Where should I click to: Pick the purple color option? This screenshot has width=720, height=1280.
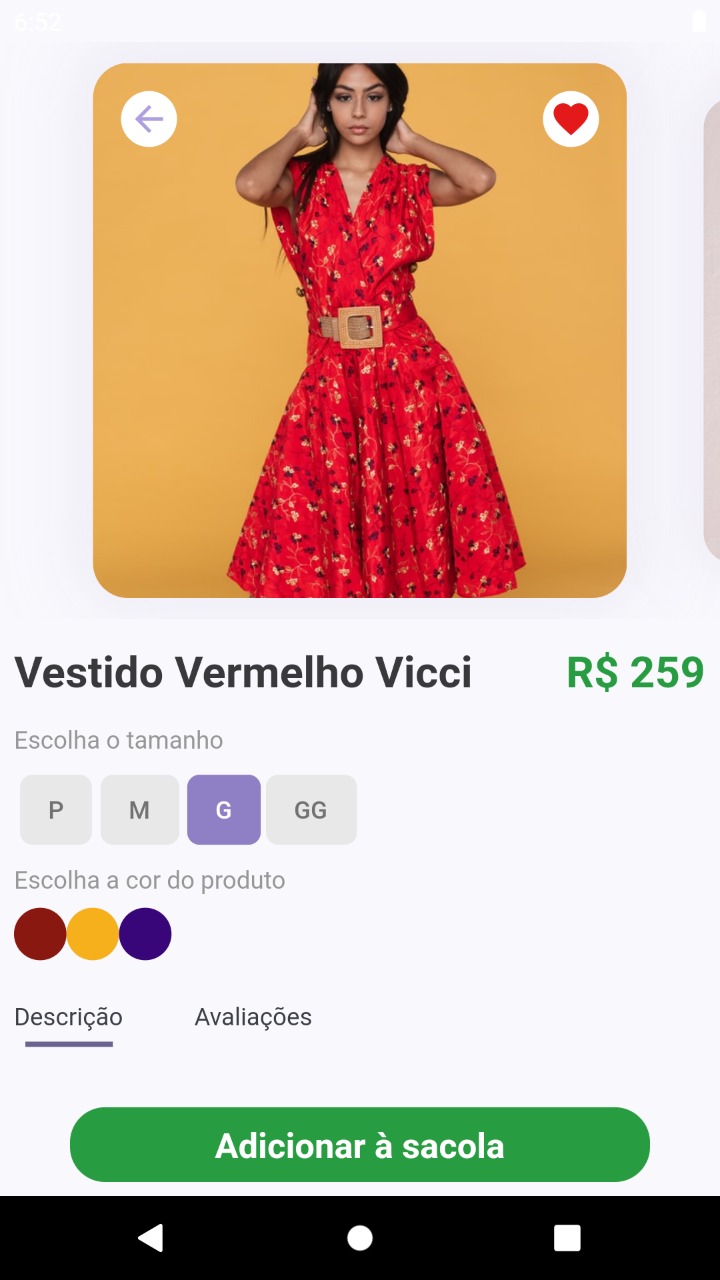[145, 933]
